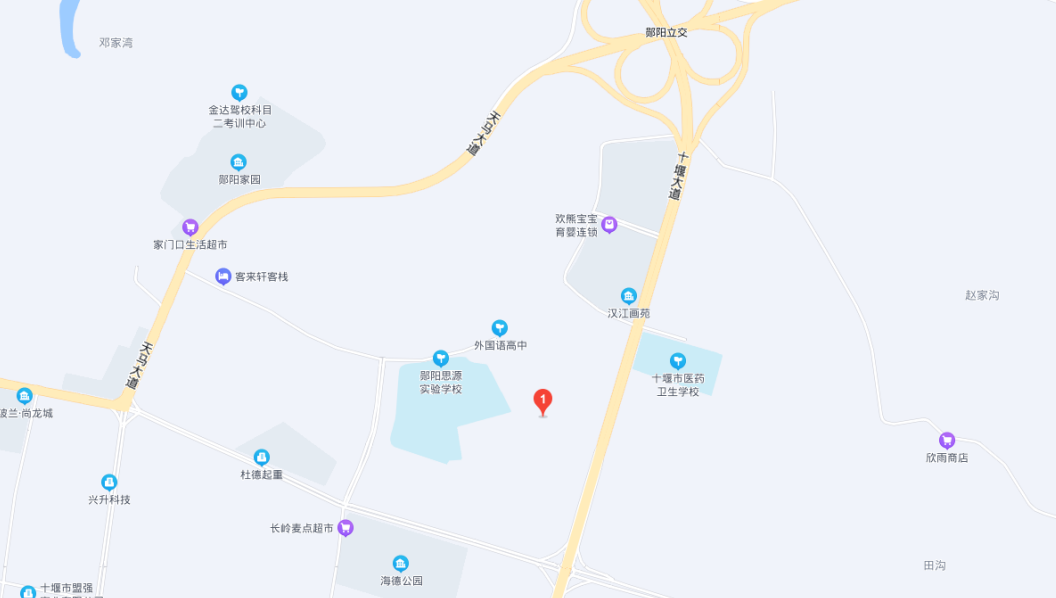This screenshot has height=598, width=1056.
Task: Tap the red marker numbered 1
Action: coord(543,402)
